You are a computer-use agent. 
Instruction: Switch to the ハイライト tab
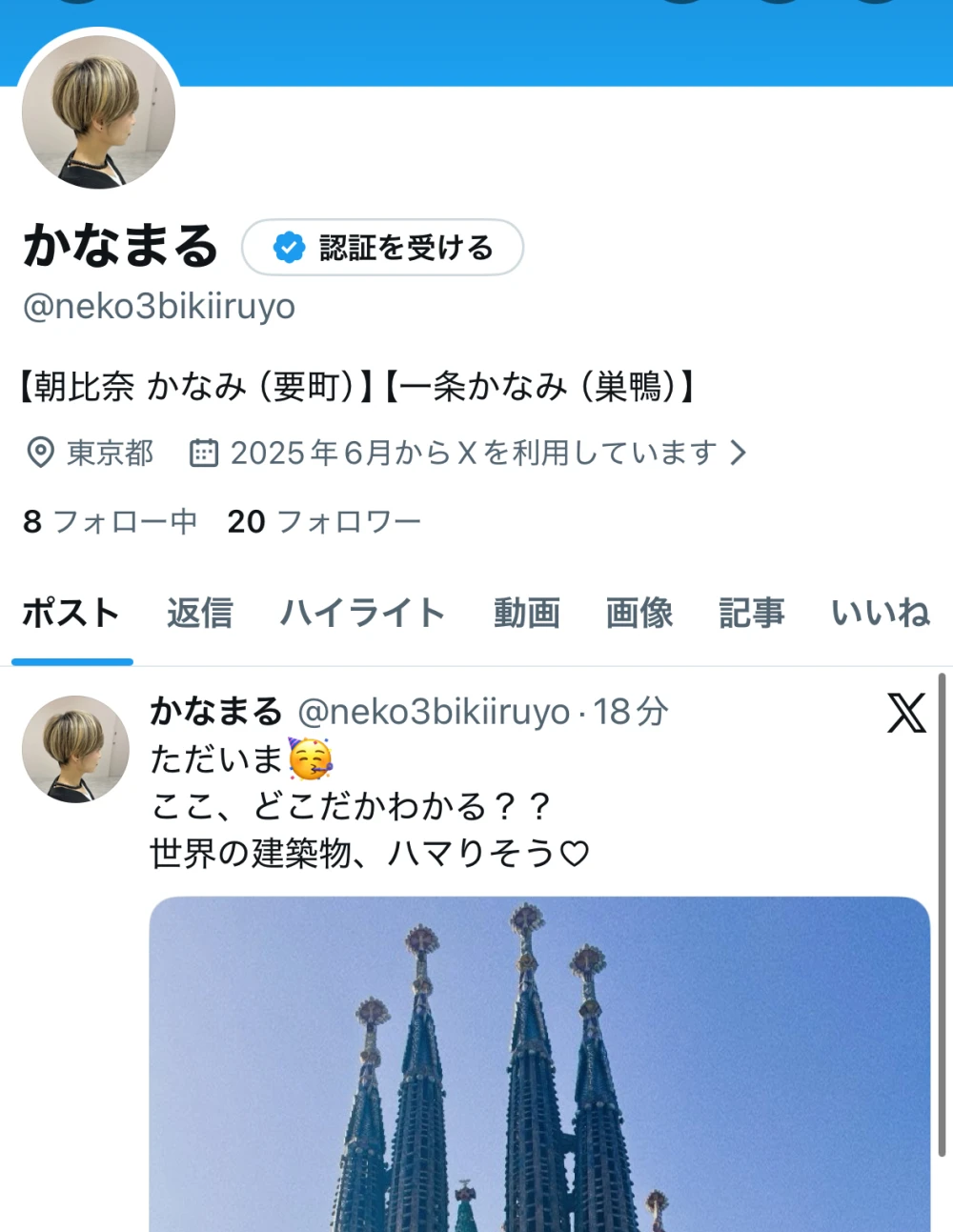point(362,613)
